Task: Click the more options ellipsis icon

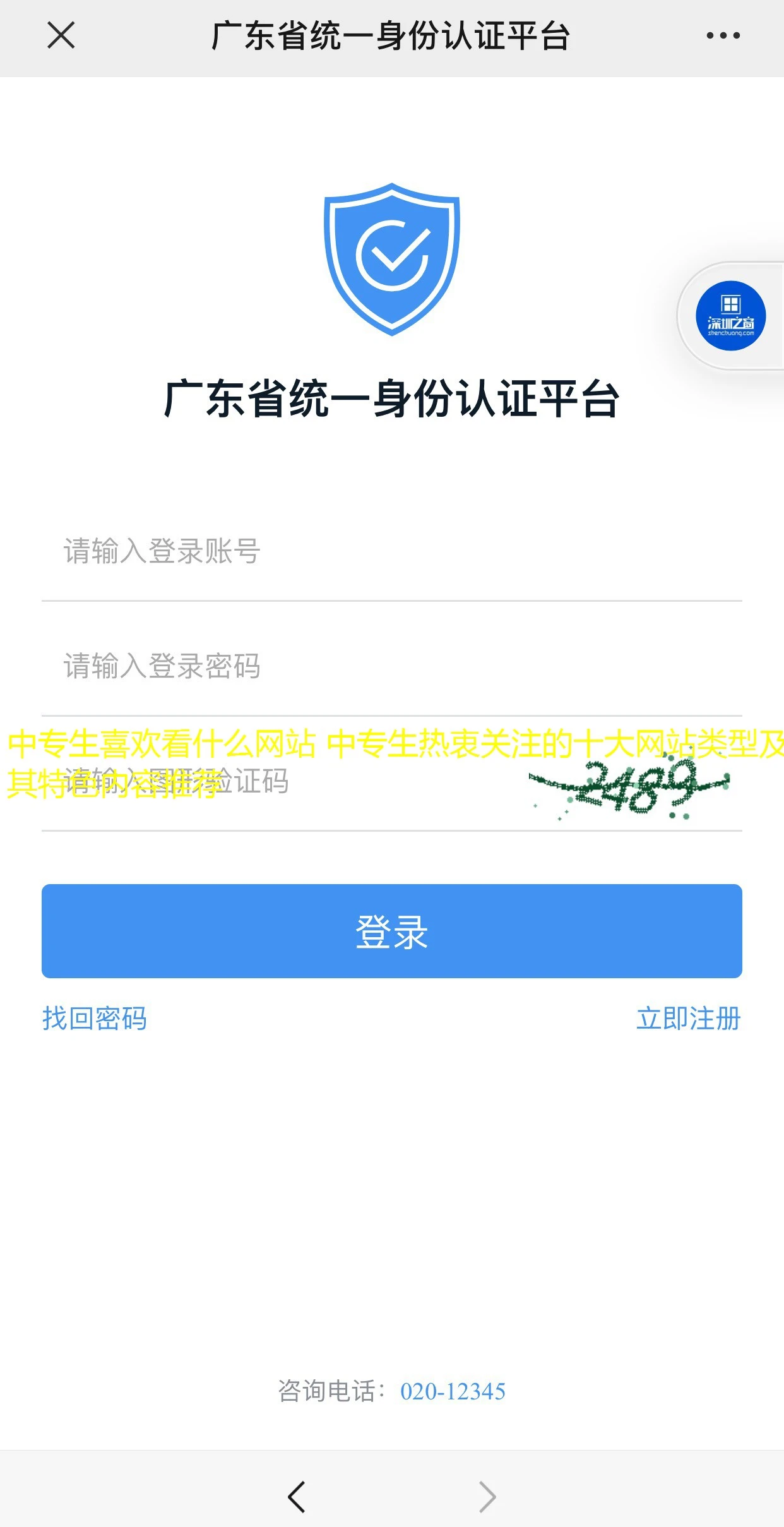Action: point(722,36)
